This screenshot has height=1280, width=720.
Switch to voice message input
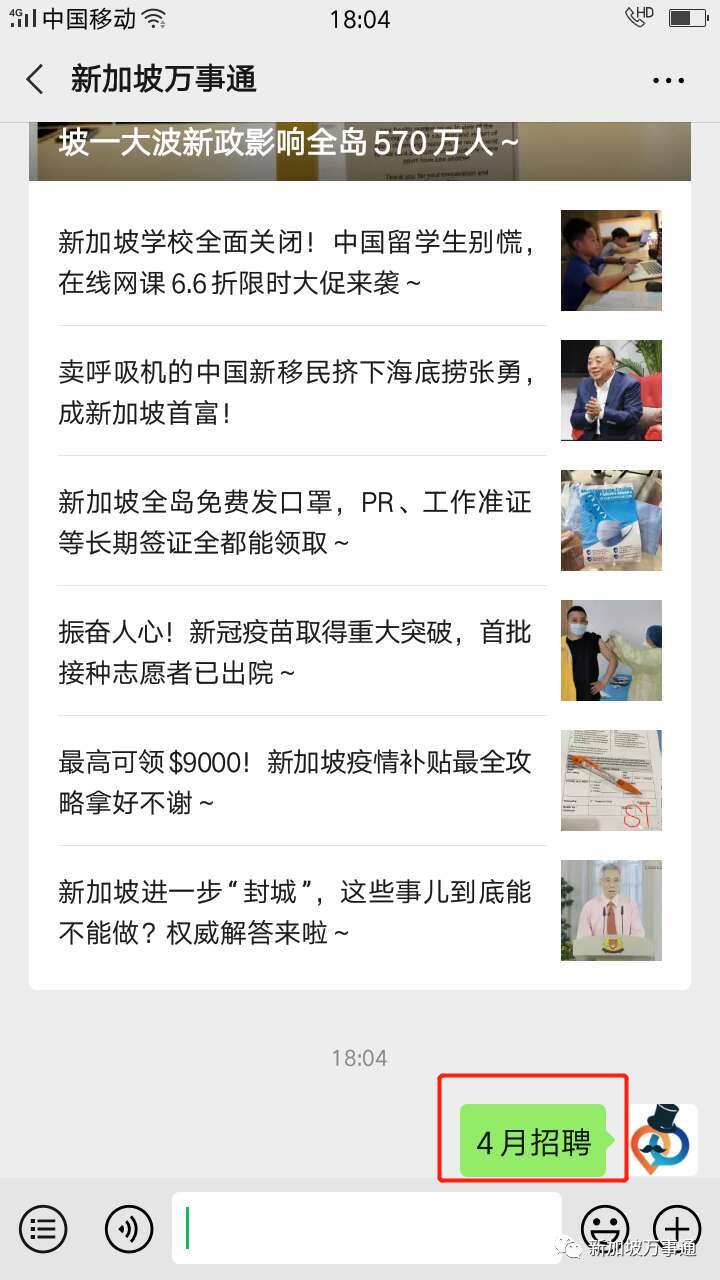129,1228
